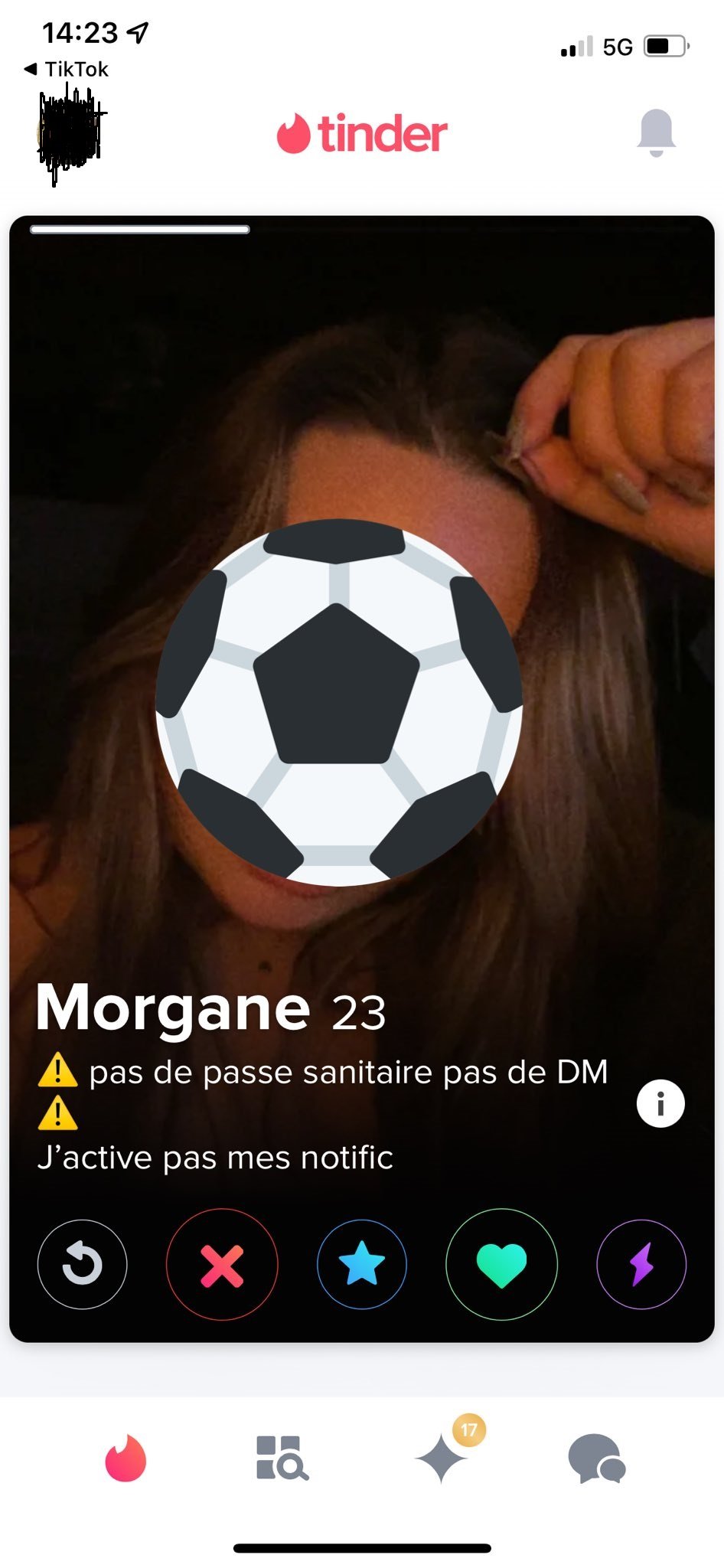724x1568 pixels.
Task: Like Morgane with the green heart
Action: coord(501,1263)
